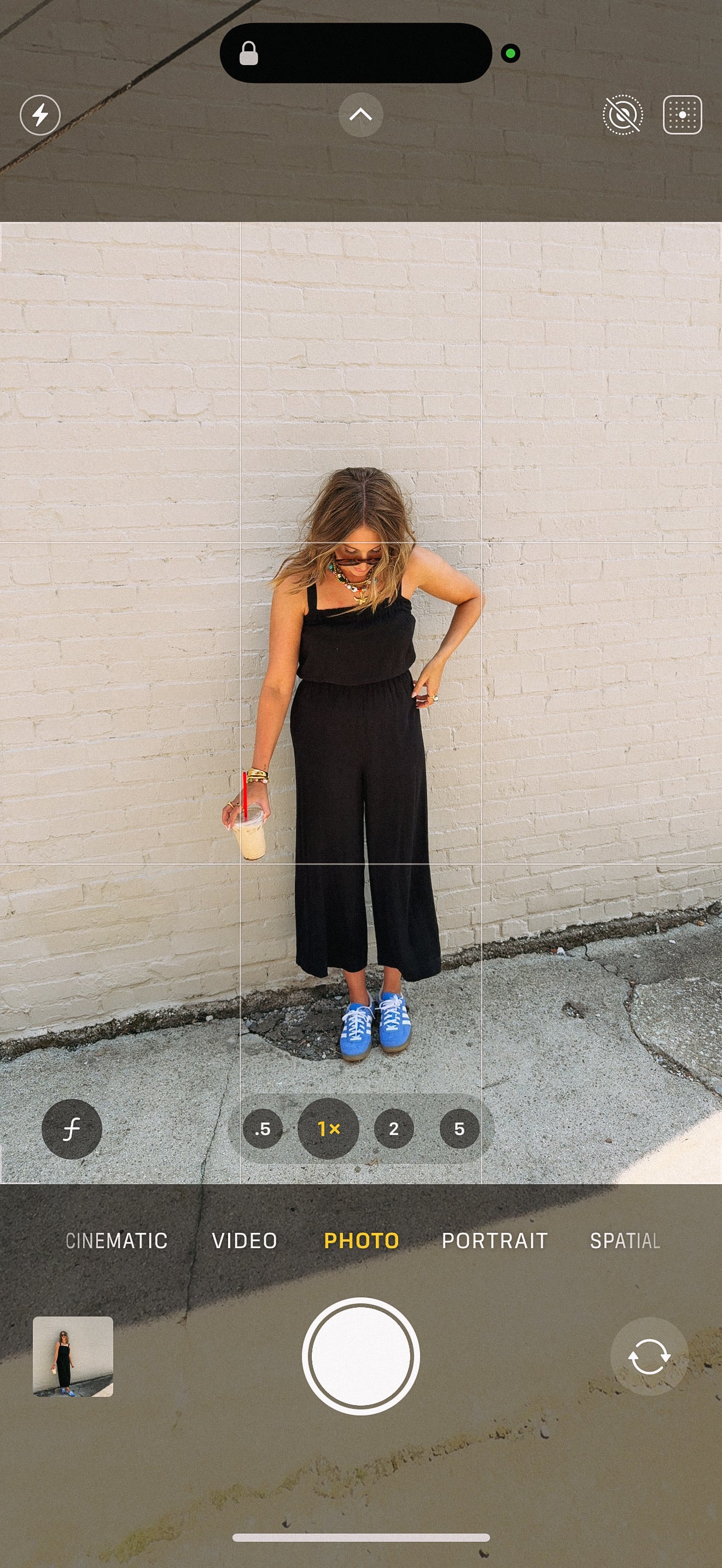This screenshot has width=722, height=1568.
Task: Switch to Portrait mode
Action: coord(495,1241)
